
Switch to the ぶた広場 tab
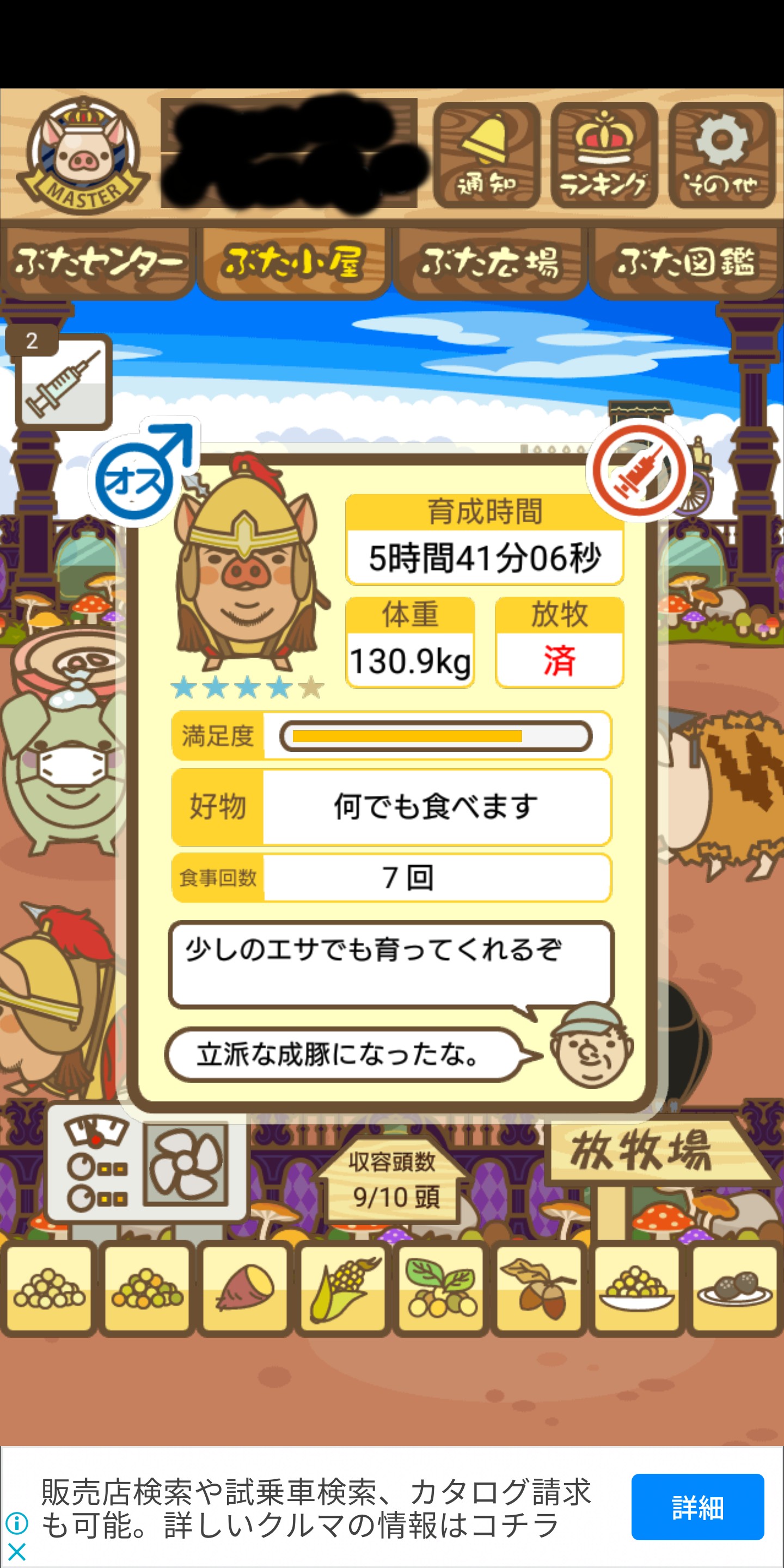[489, 263]
